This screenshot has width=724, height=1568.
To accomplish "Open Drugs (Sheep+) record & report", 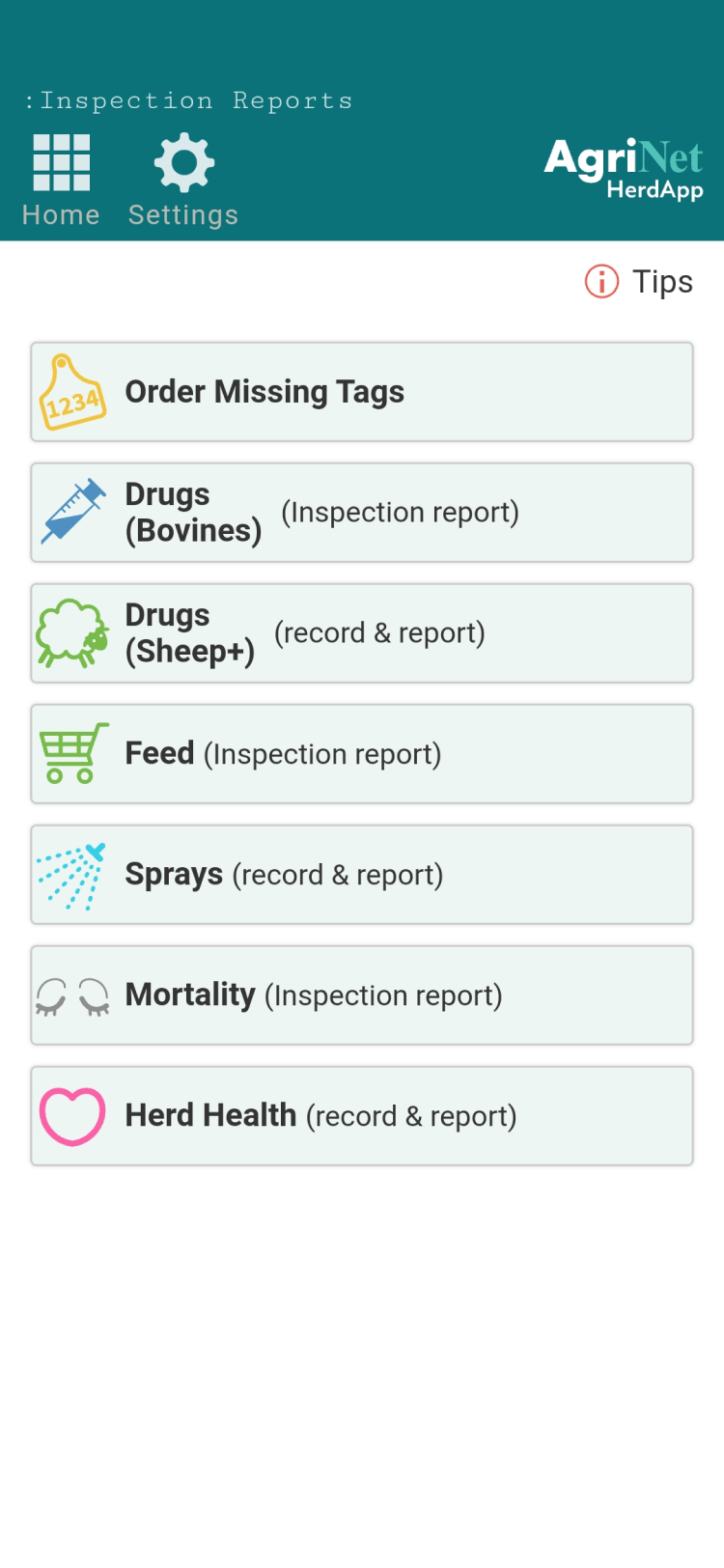I will pos(362,633).
